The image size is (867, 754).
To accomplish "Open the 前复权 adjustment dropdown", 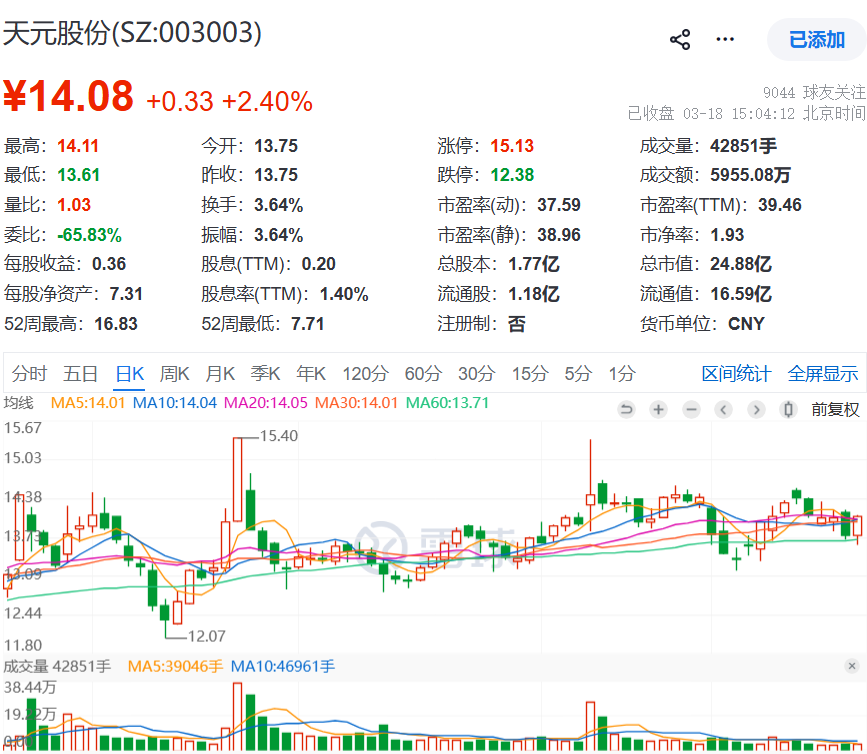I will 835,410.
